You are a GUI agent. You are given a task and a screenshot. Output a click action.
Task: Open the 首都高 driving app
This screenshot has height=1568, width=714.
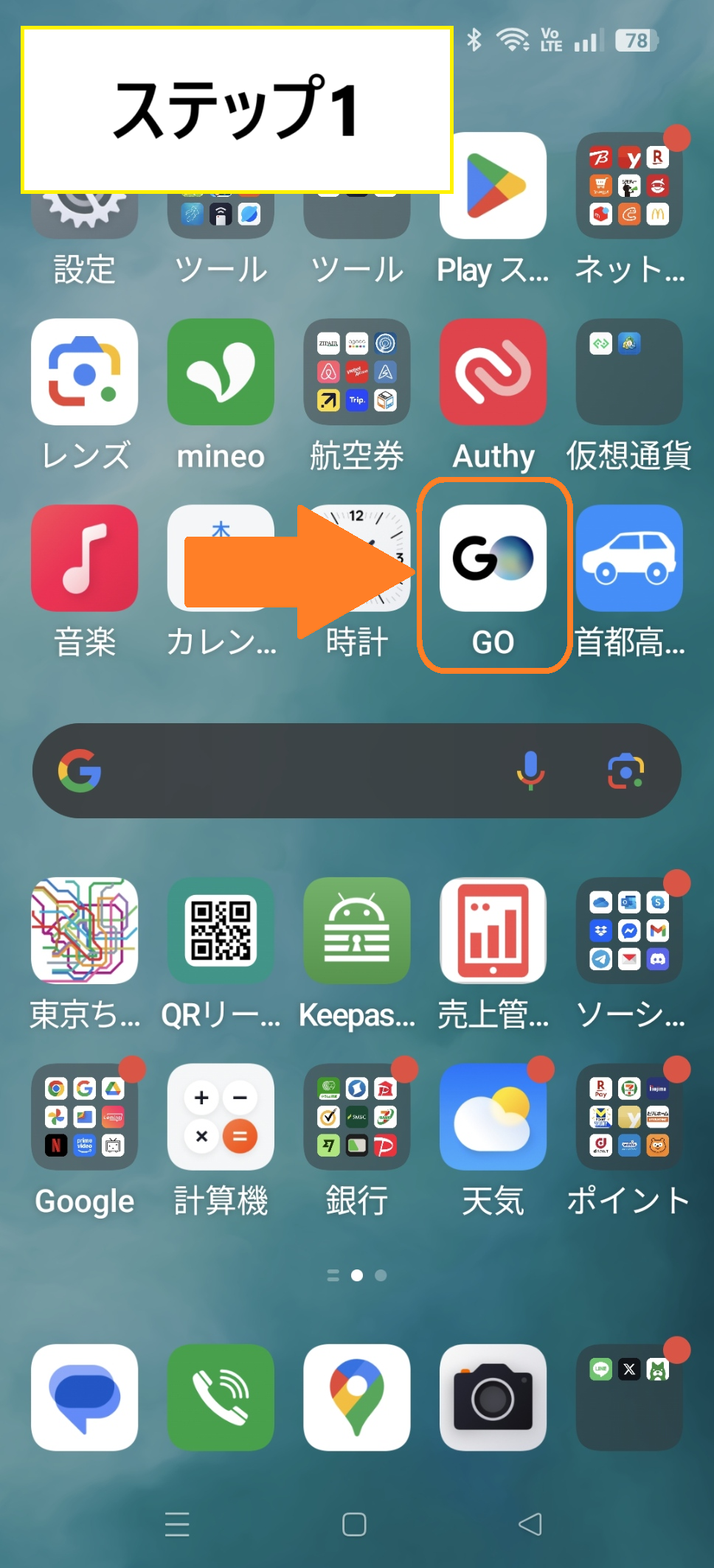pyautogui.click(x=629, y=558)
